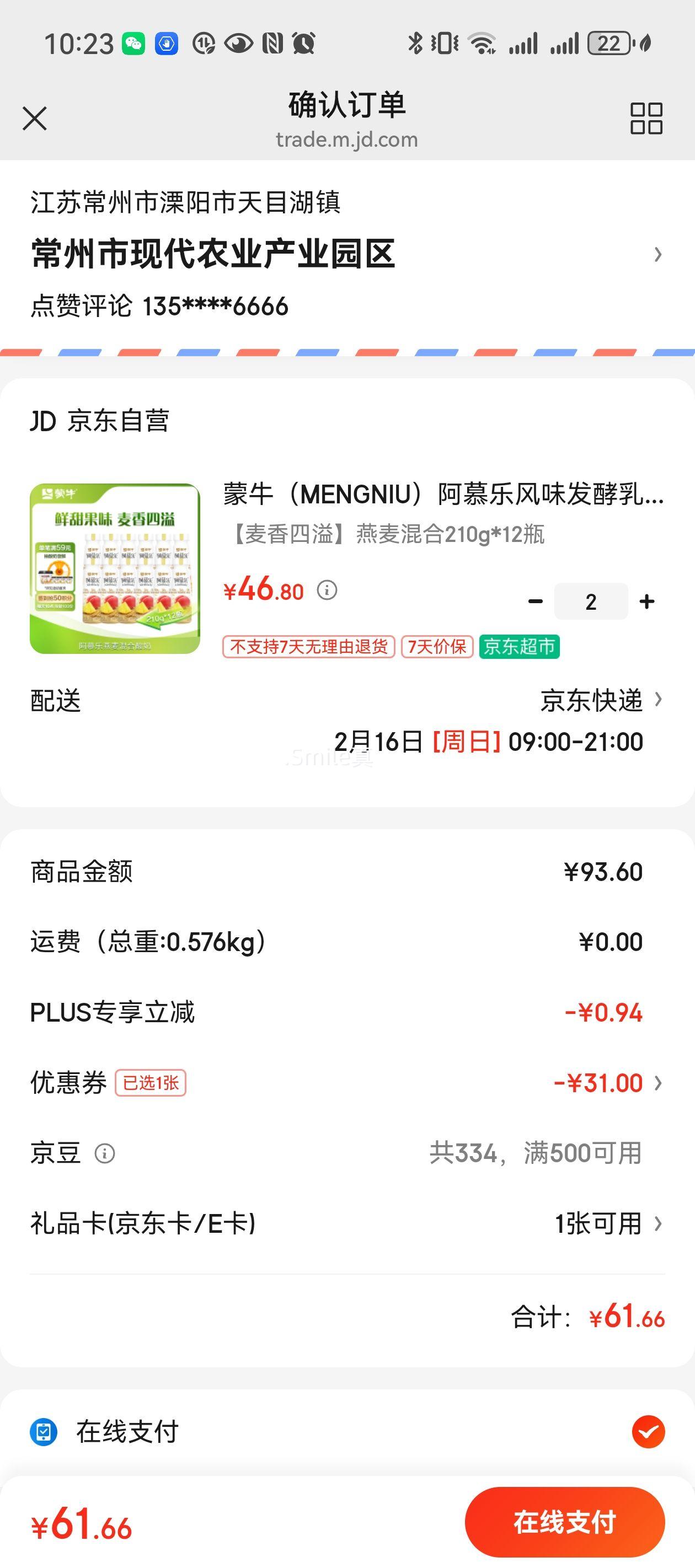
Task: Tap the info icon next to ¥46.80 price
Action: pos(328,590)
